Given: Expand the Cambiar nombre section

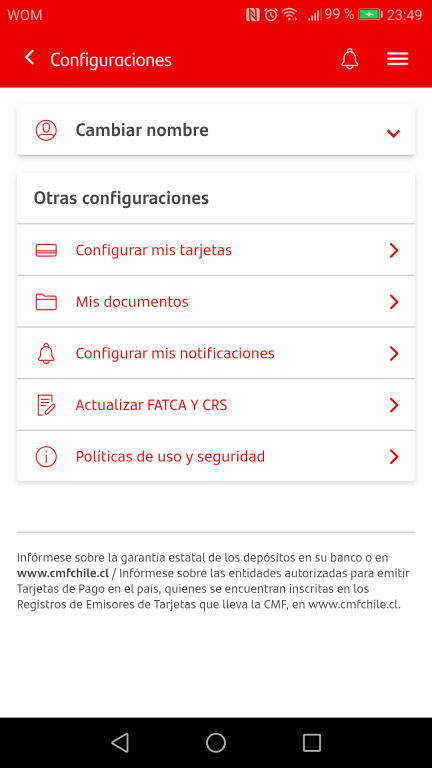Looking at the screenshot, I should (216, 130).
